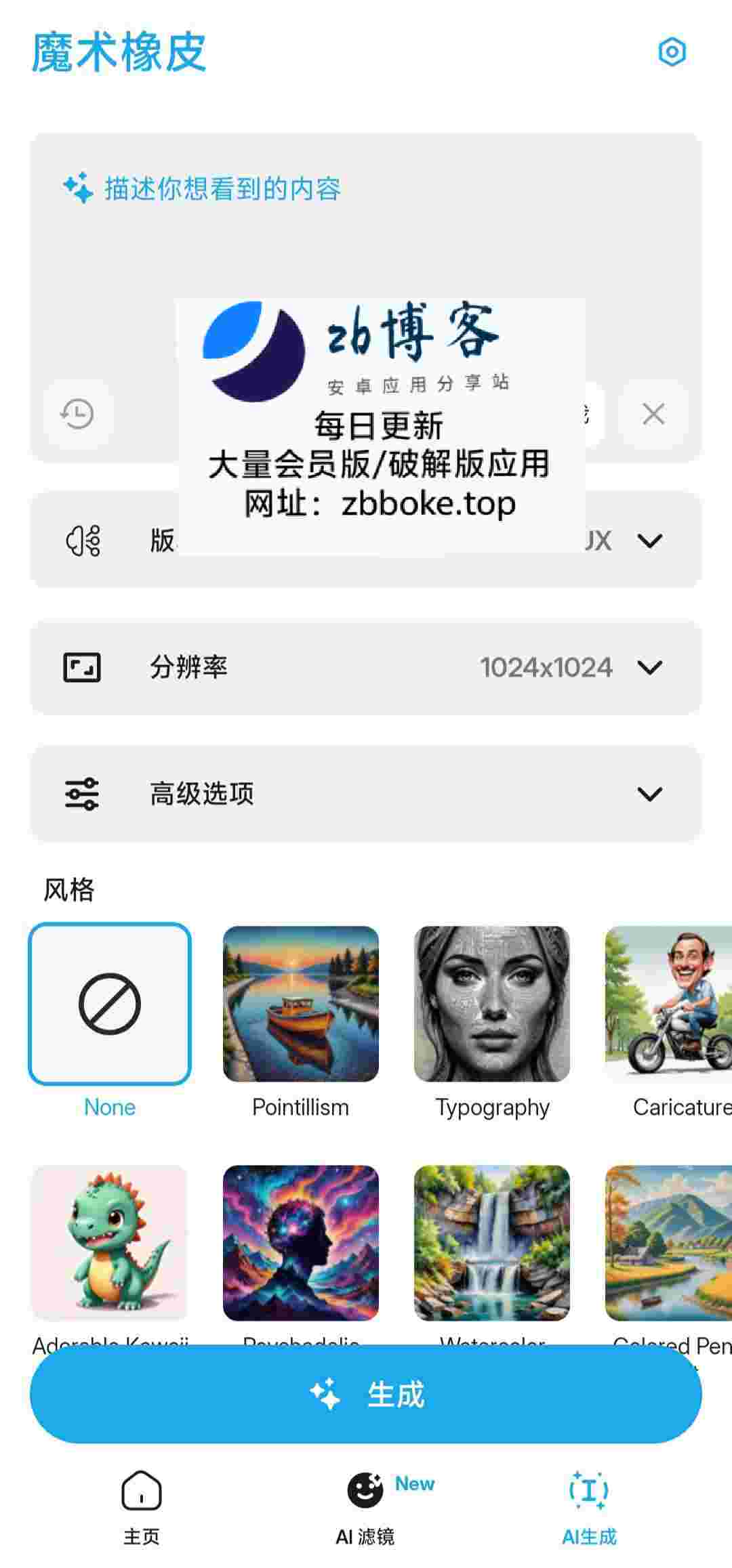The image size is (732, 1568).
Task: Select the None style
Action: pyautogui.click(x=110, y=1004)
